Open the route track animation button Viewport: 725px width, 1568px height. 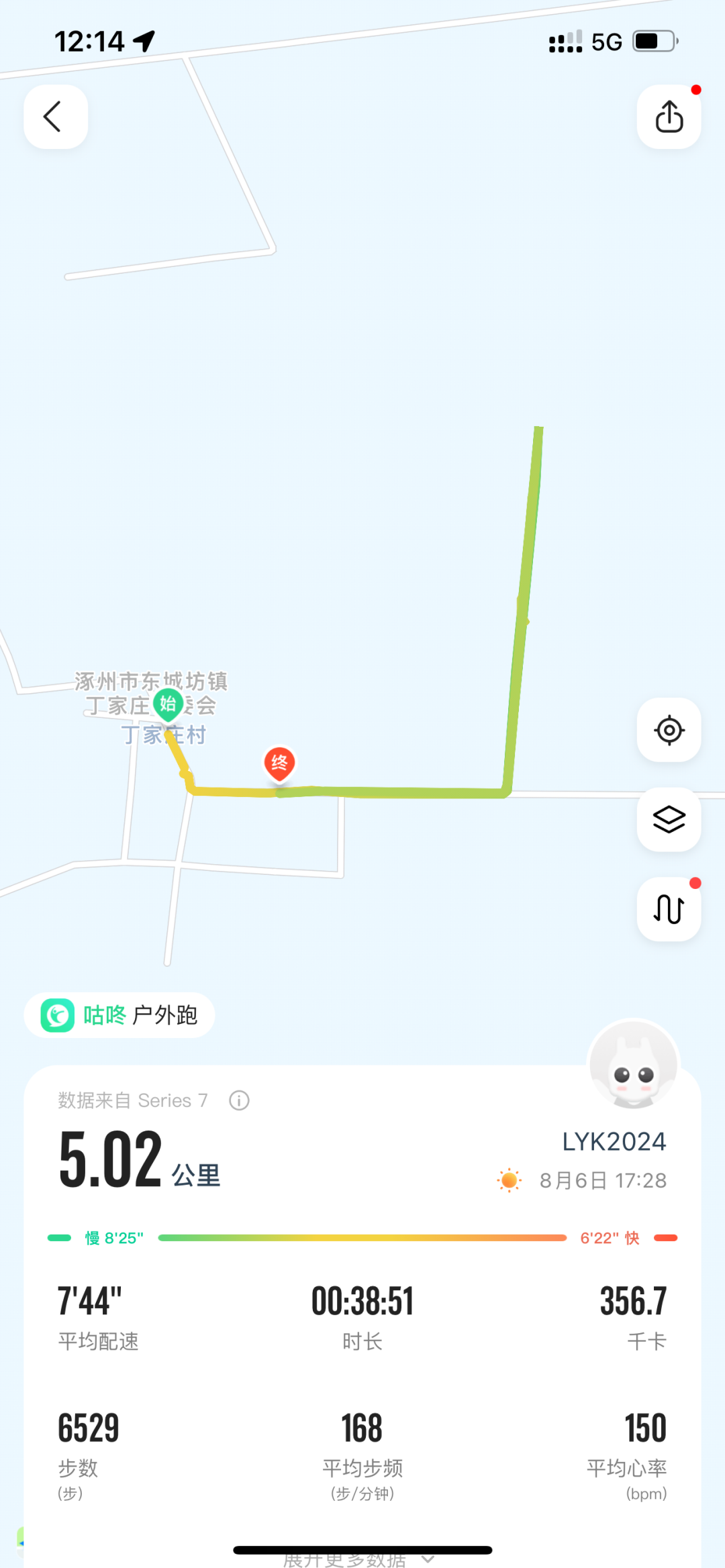pyautogui.click(x=669, y=909)
